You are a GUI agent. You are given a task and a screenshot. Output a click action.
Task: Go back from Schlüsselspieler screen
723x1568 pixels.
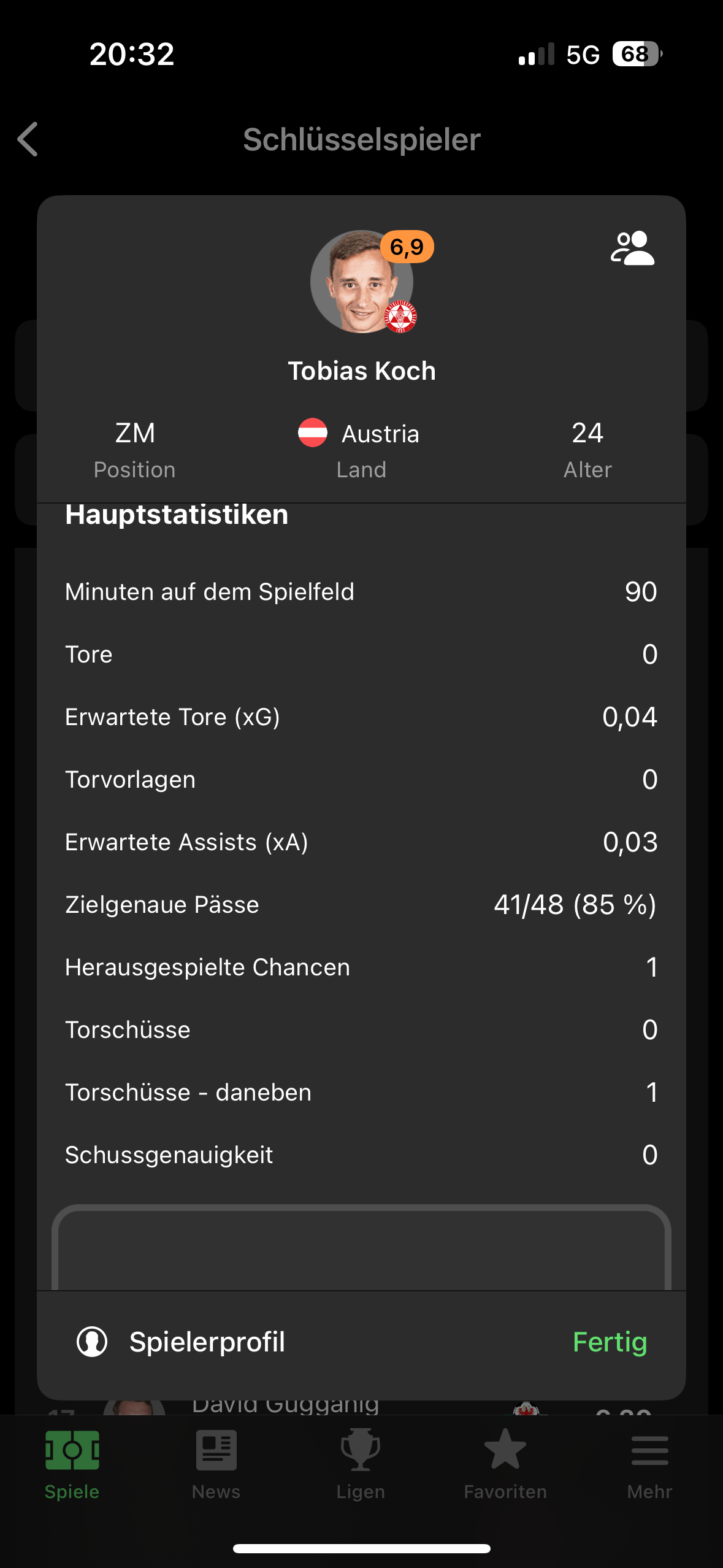click(x=28, y=139)
